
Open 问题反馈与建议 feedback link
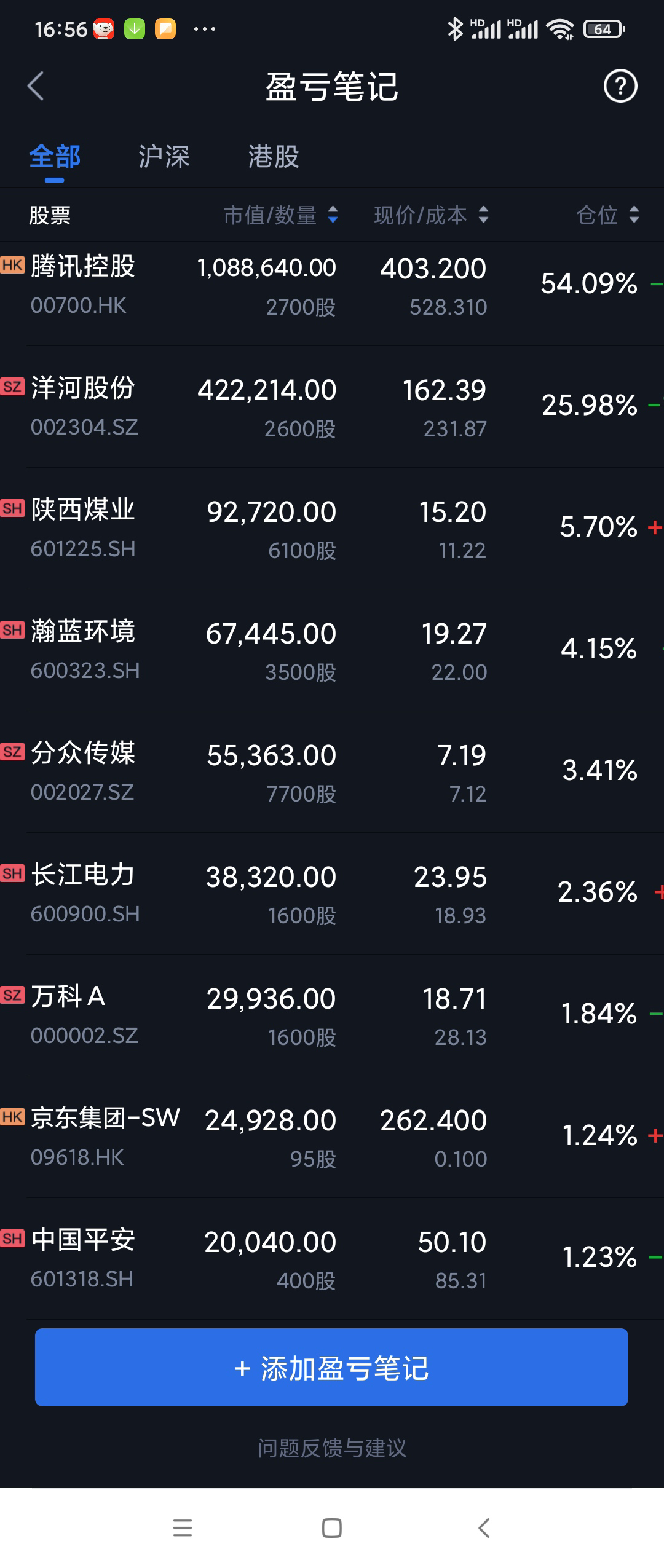coord(332,1448)
